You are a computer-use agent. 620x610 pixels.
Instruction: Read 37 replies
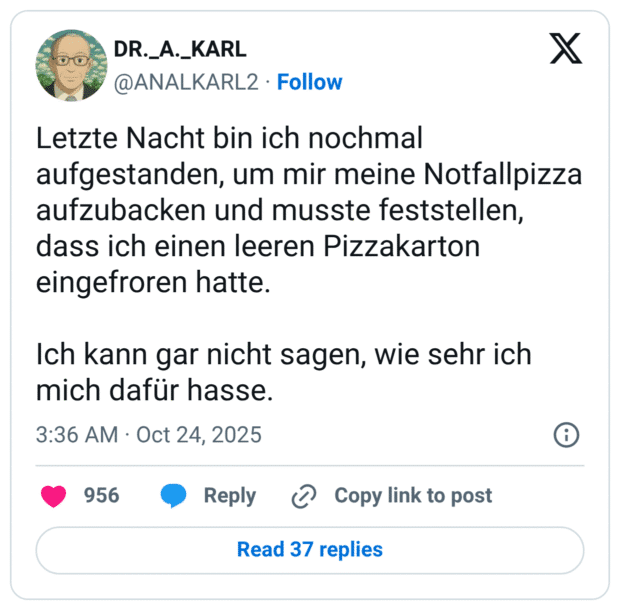[309, 549]
